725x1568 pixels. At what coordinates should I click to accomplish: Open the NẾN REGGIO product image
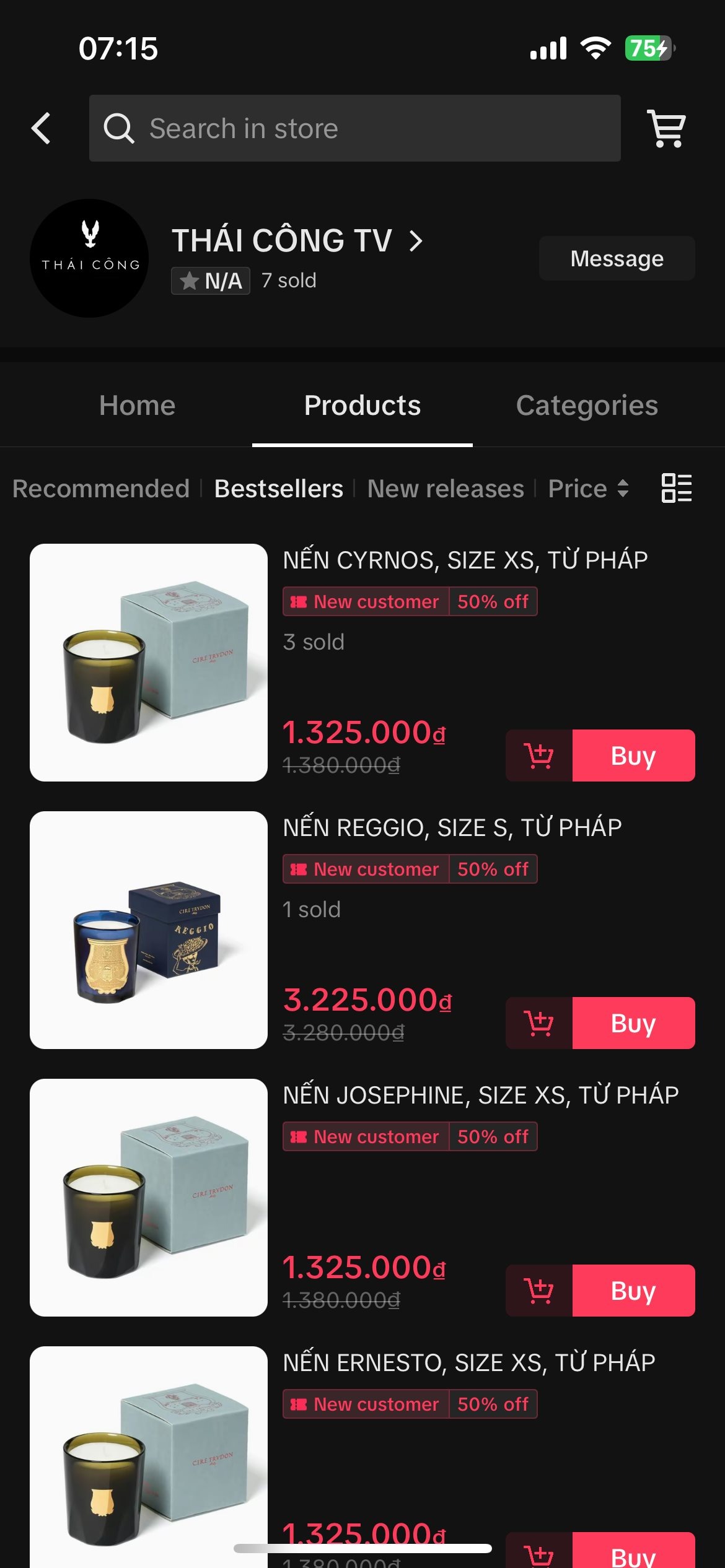(149, 930)
